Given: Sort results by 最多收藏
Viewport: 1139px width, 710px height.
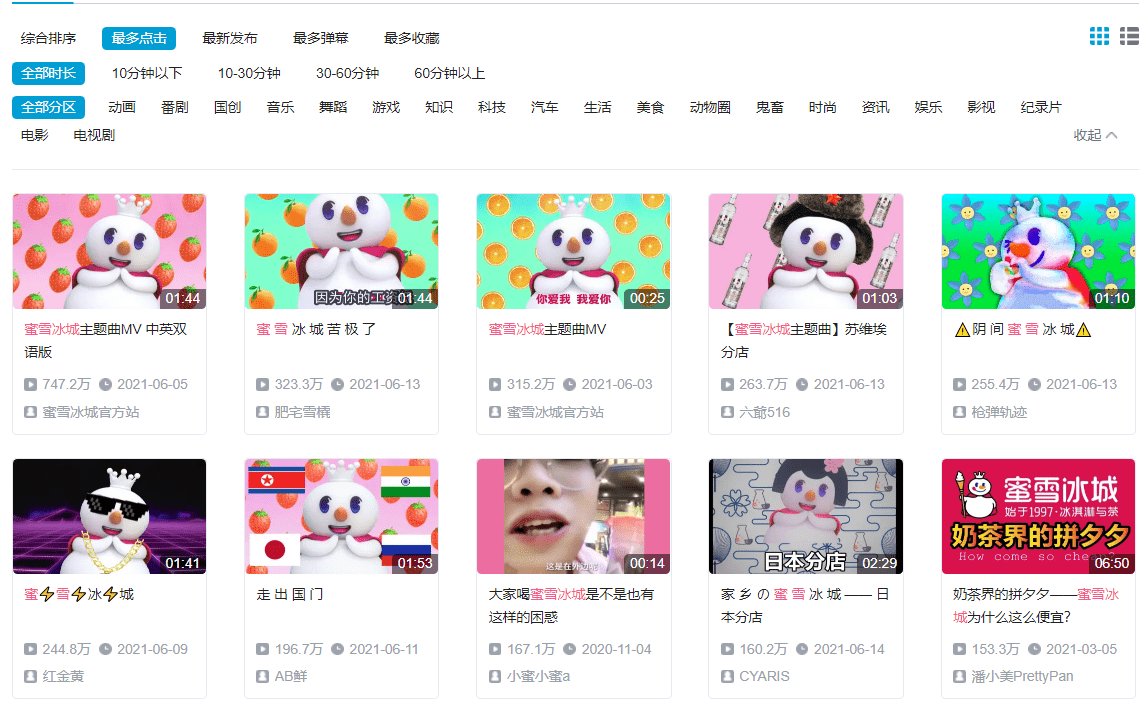Looking at the screenshot, I should tap(411, 38).
